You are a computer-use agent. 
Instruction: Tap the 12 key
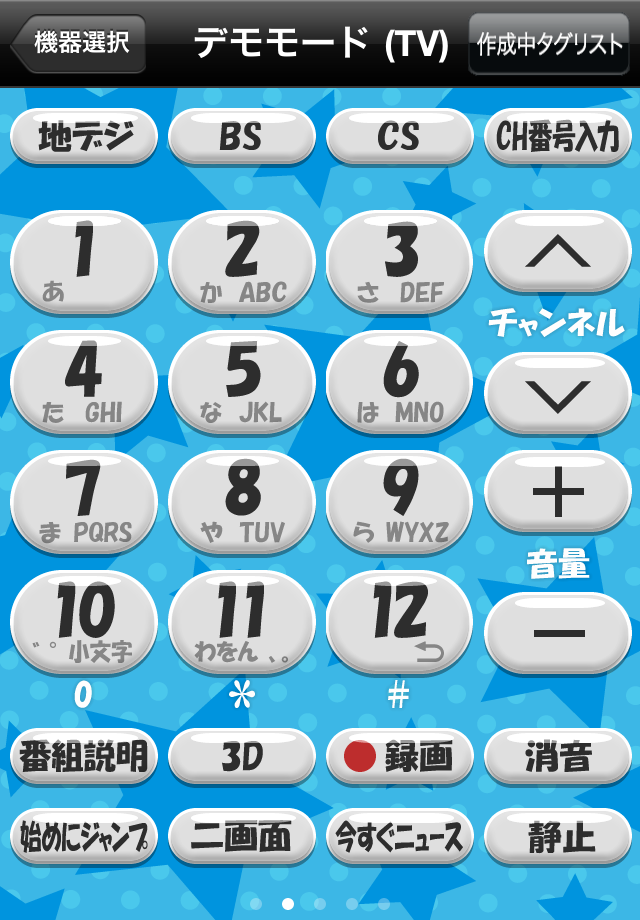tap(399, 622)
